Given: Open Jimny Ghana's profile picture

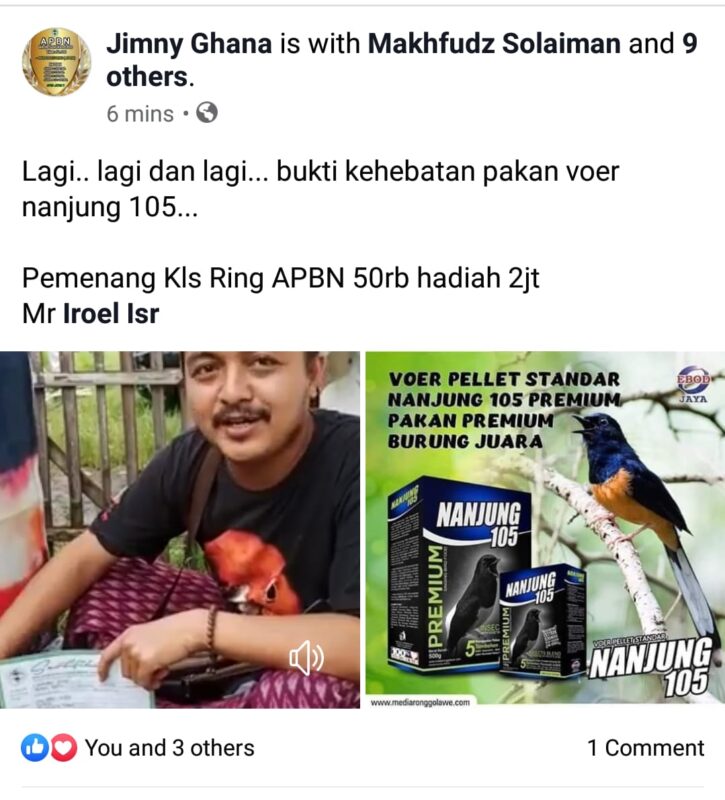Looking at the screenshot, I should click(x=56, y=61).
